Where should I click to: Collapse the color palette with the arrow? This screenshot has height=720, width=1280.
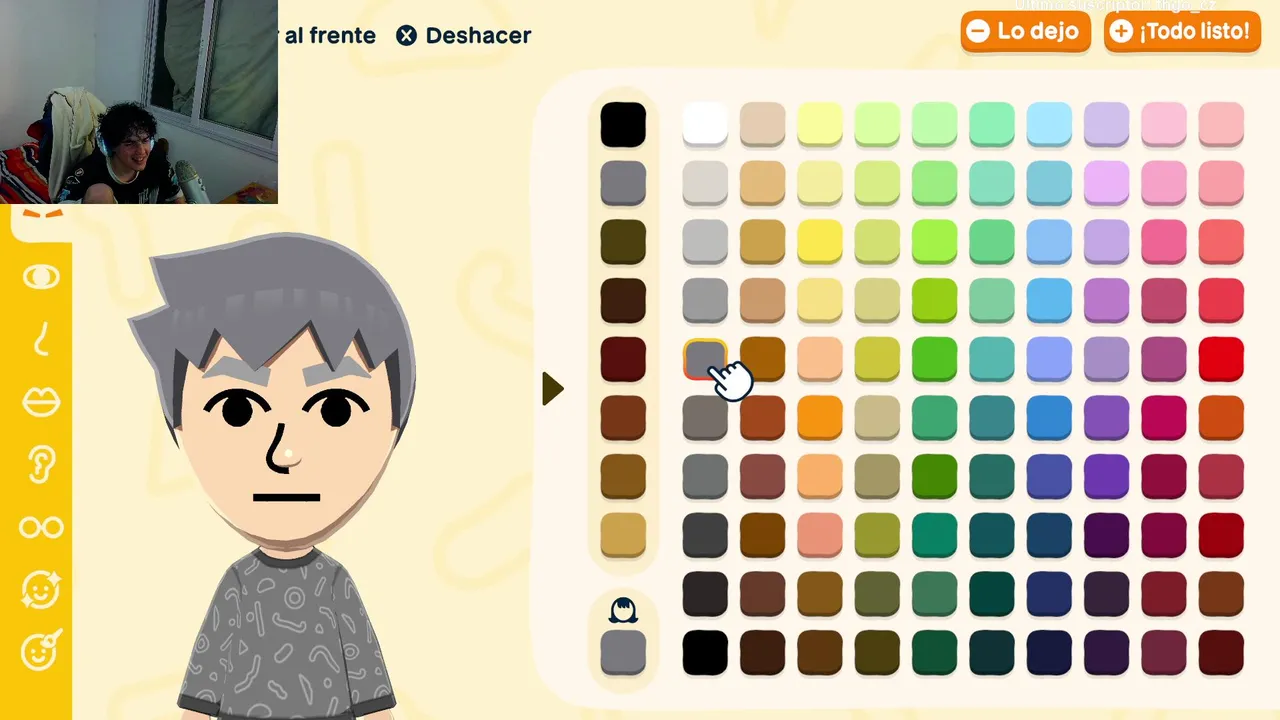point(552,389)
